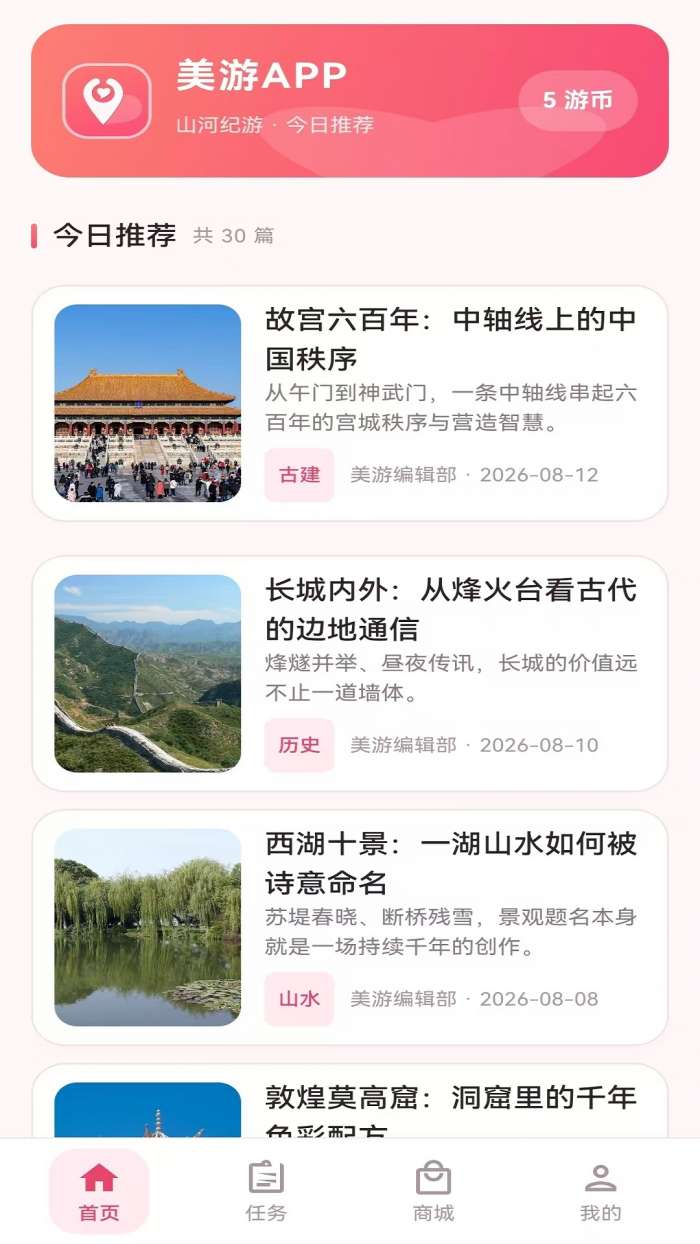Switch to the 首页 tab
This screenshot has height=1244, width=700.
pos(99,1191)
